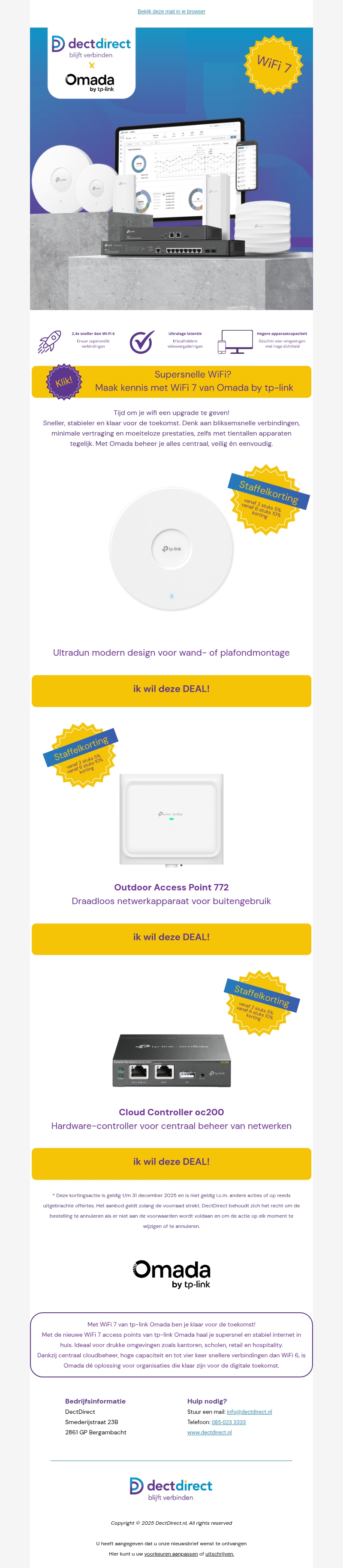
Task: Call phone number 085-023 3333
Action: 229,1422
